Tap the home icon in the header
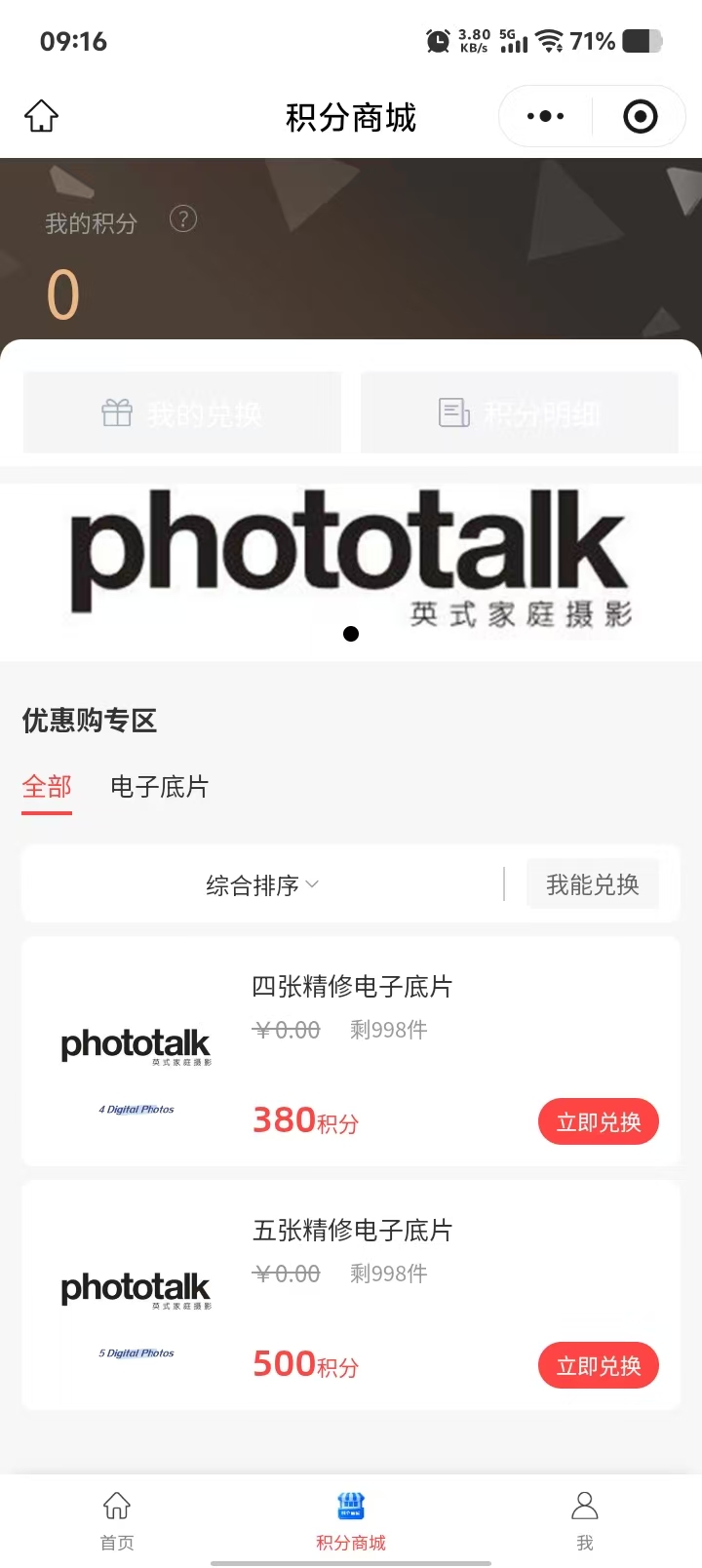The width and height of the screenshot is (702, 1568). click(41, 117)
